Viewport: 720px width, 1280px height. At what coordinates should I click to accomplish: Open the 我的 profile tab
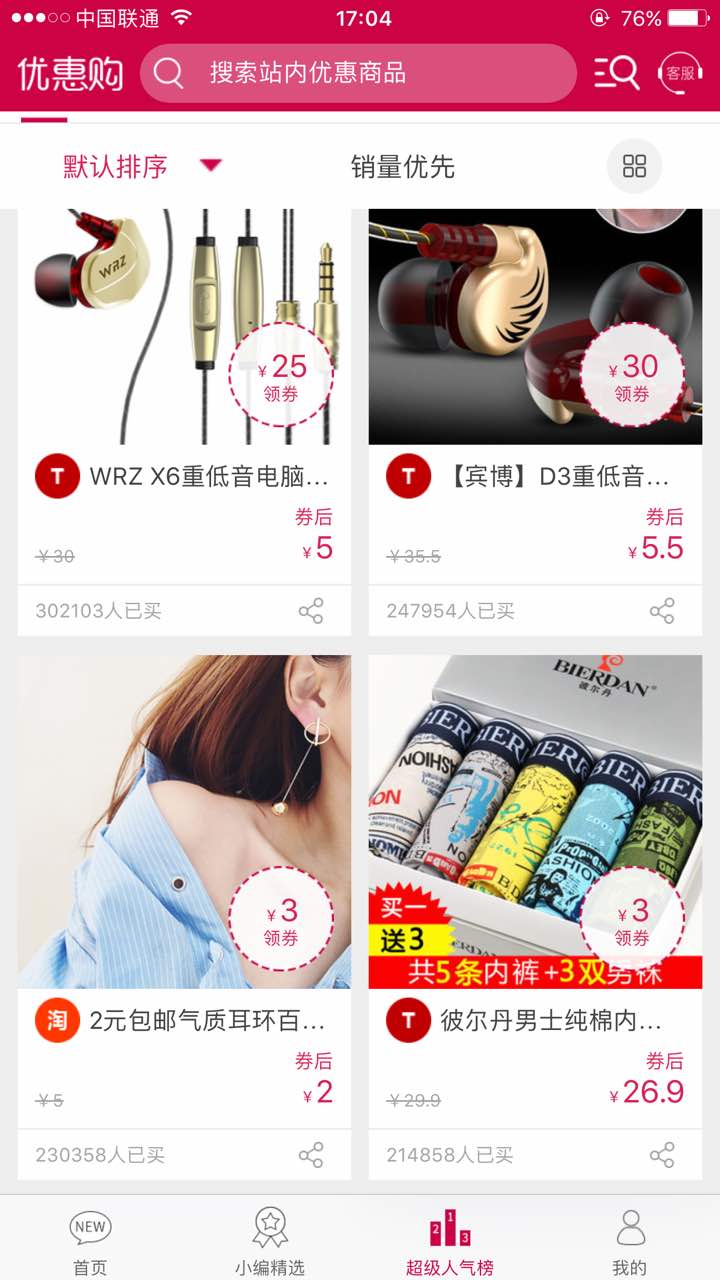click(x=630, y=1240)
